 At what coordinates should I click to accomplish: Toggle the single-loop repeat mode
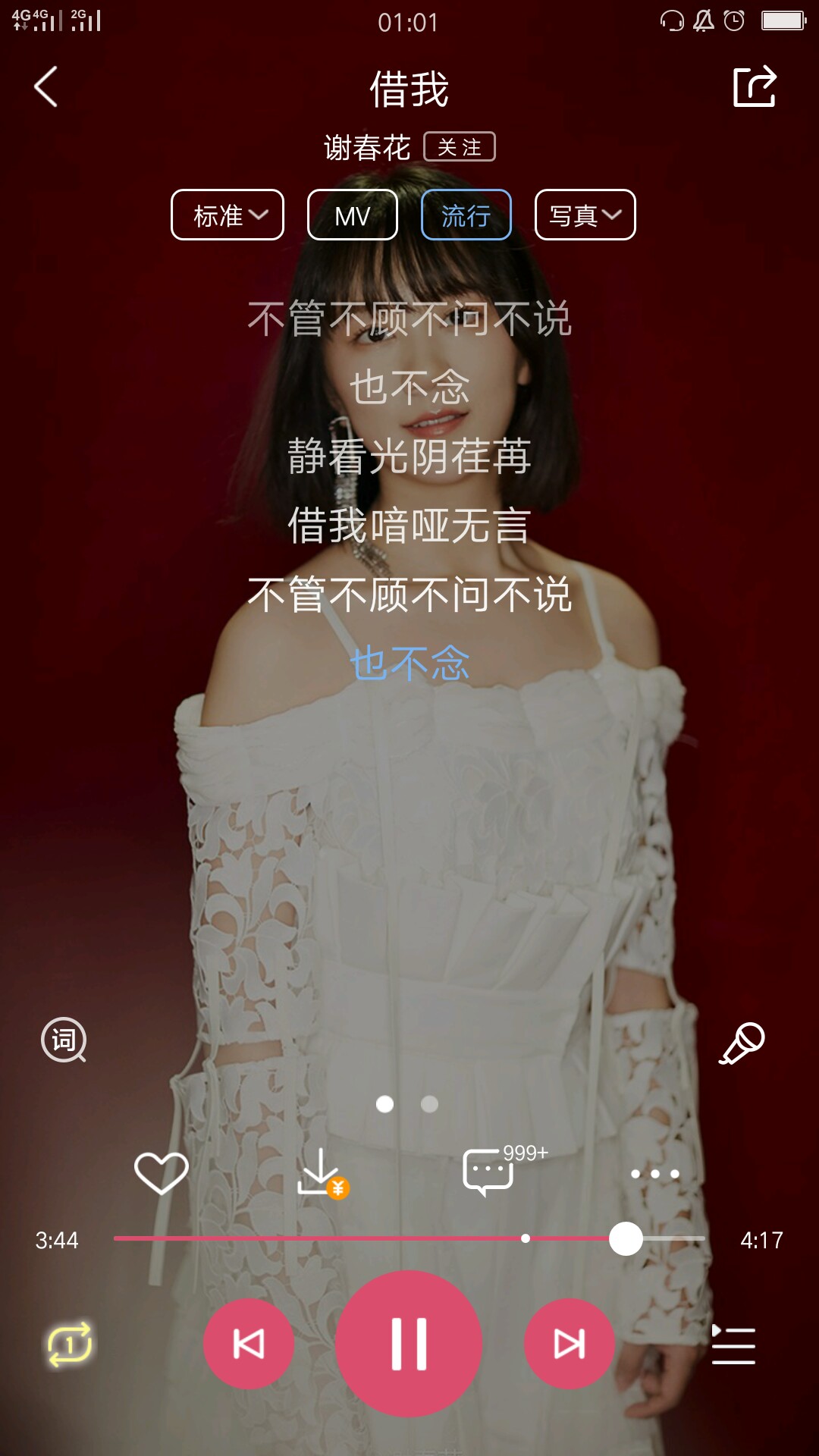[70, 1345]
